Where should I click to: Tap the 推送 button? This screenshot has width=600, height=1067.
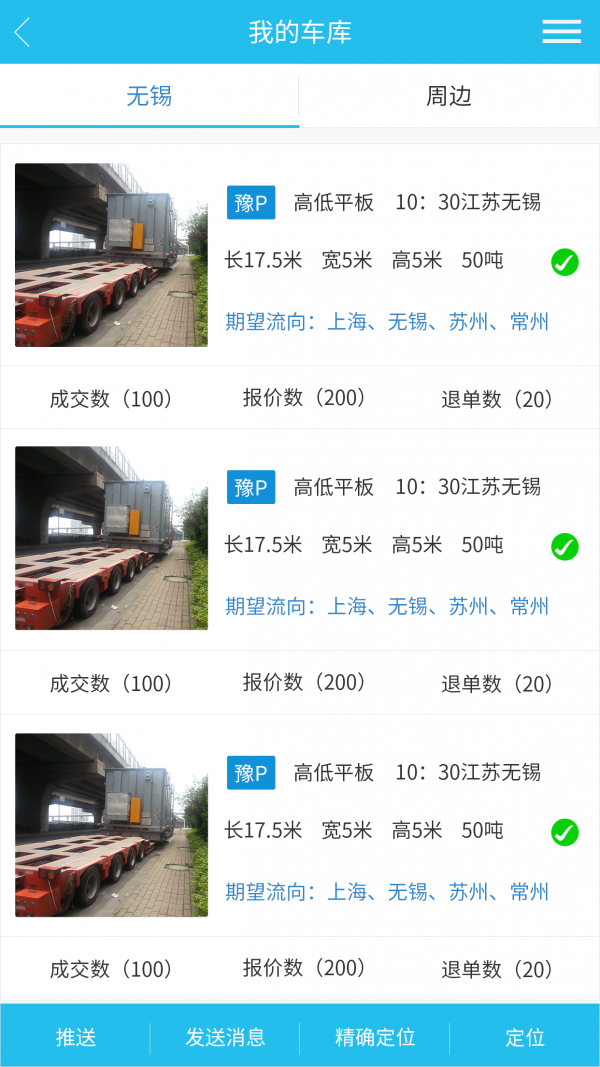tap(75, 1037)
